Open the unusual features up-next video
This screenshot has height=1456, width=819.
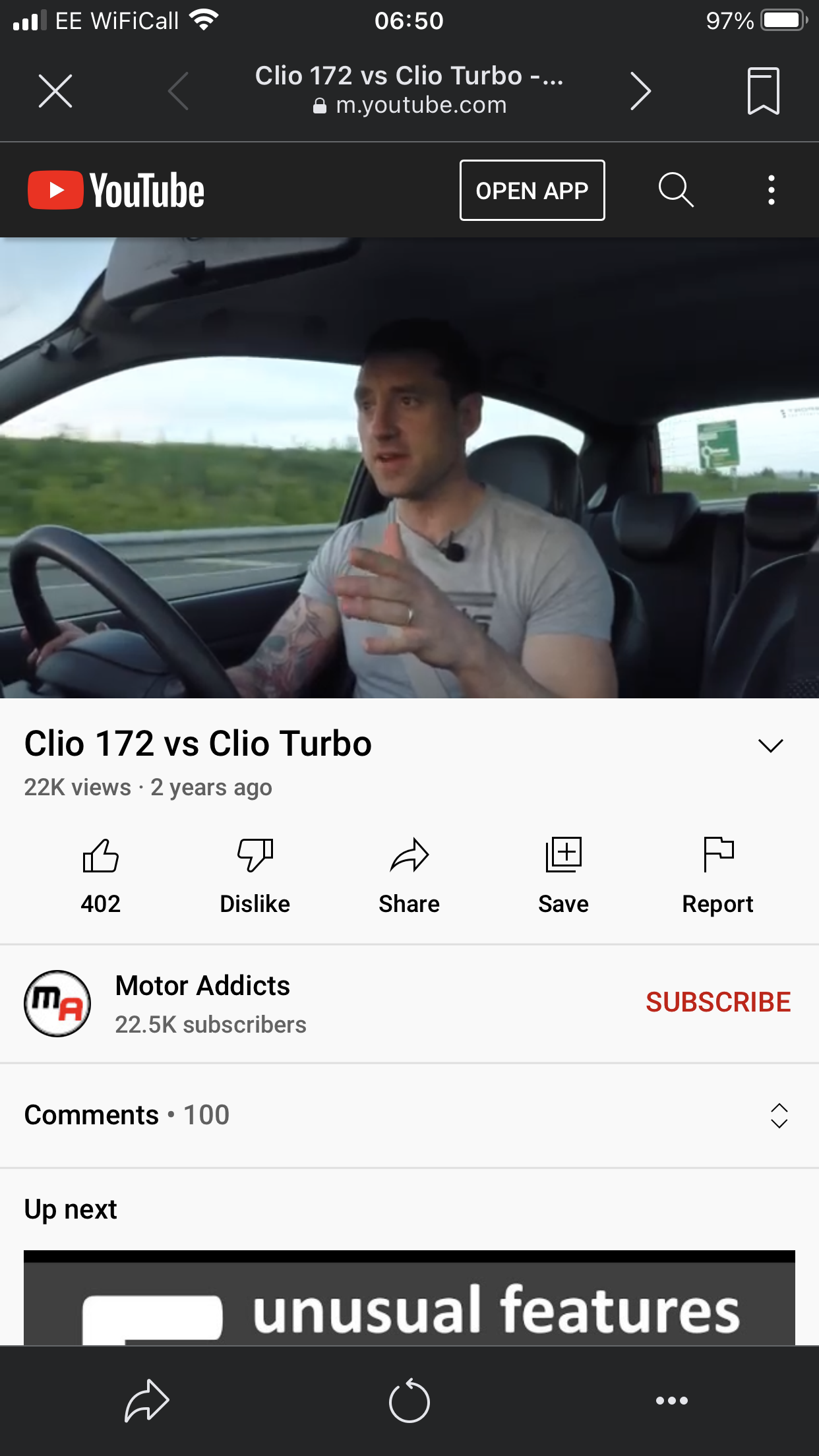pyautogui.click(x=409, y=1299)
